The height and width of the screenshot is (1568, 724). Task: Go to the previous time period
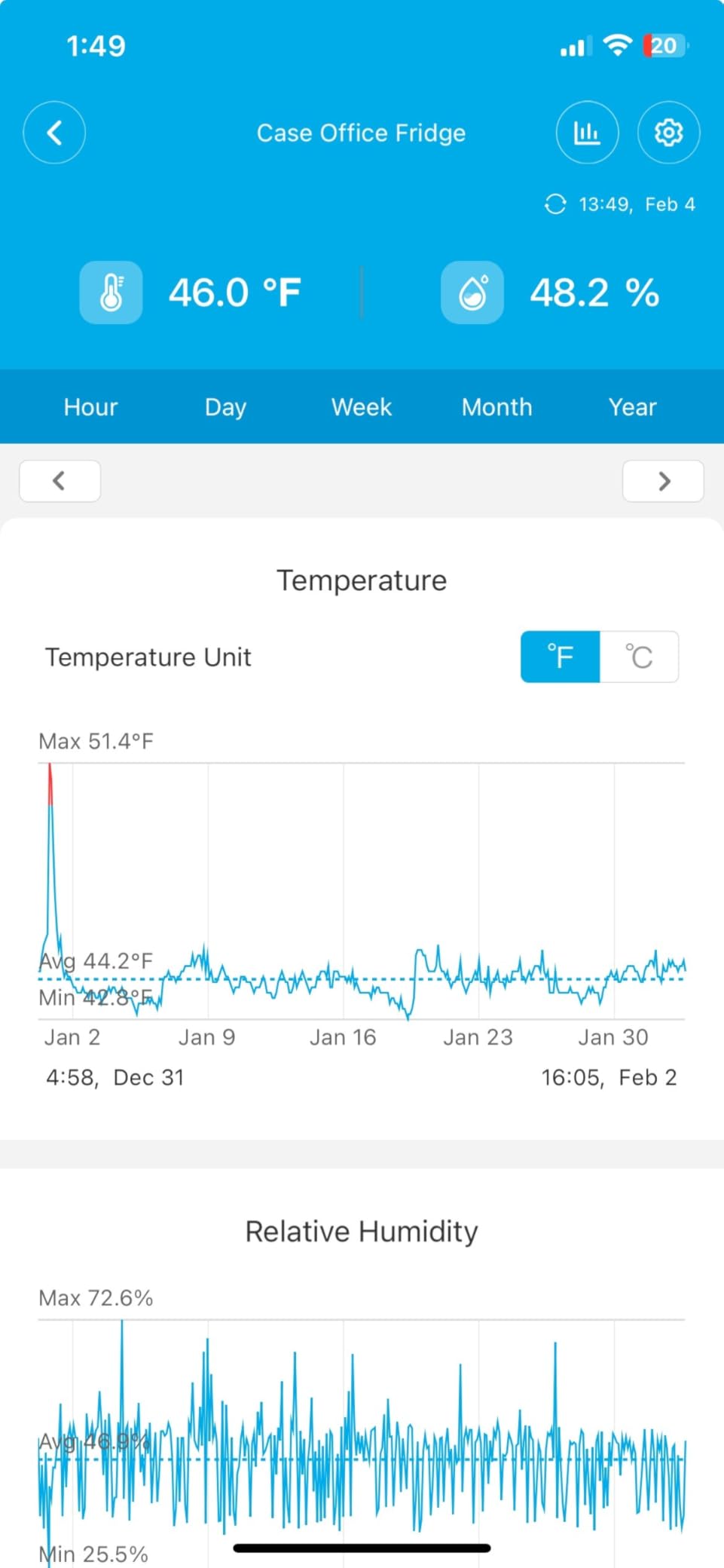[x=60, y=481]
